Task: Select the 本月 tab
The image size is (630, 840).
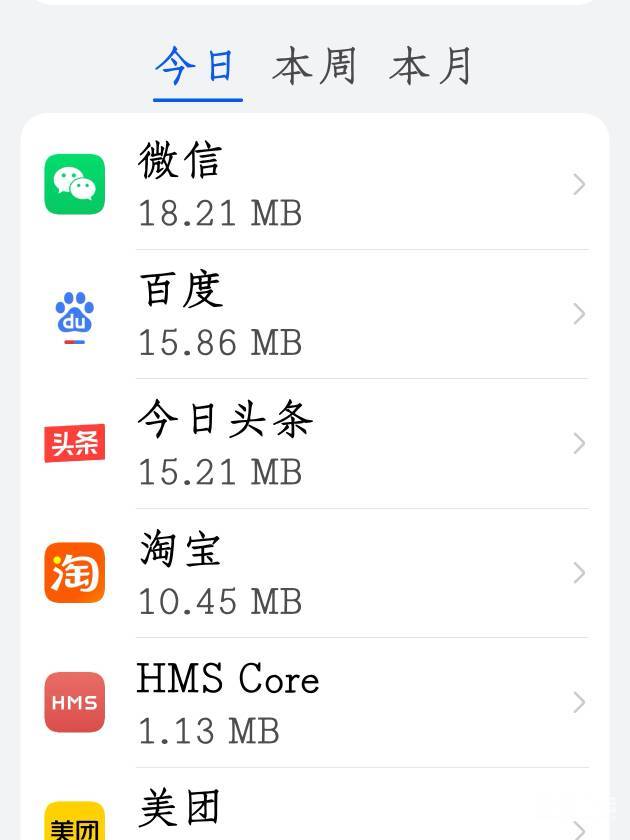Action: click(x=431, y=67)
